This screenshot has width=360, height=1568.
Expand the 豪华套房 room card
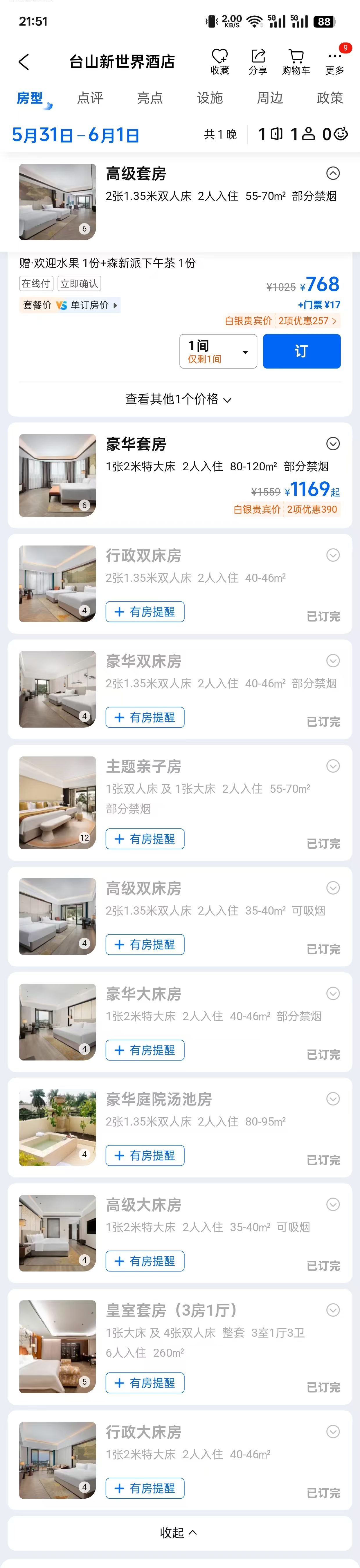[333, 444]
